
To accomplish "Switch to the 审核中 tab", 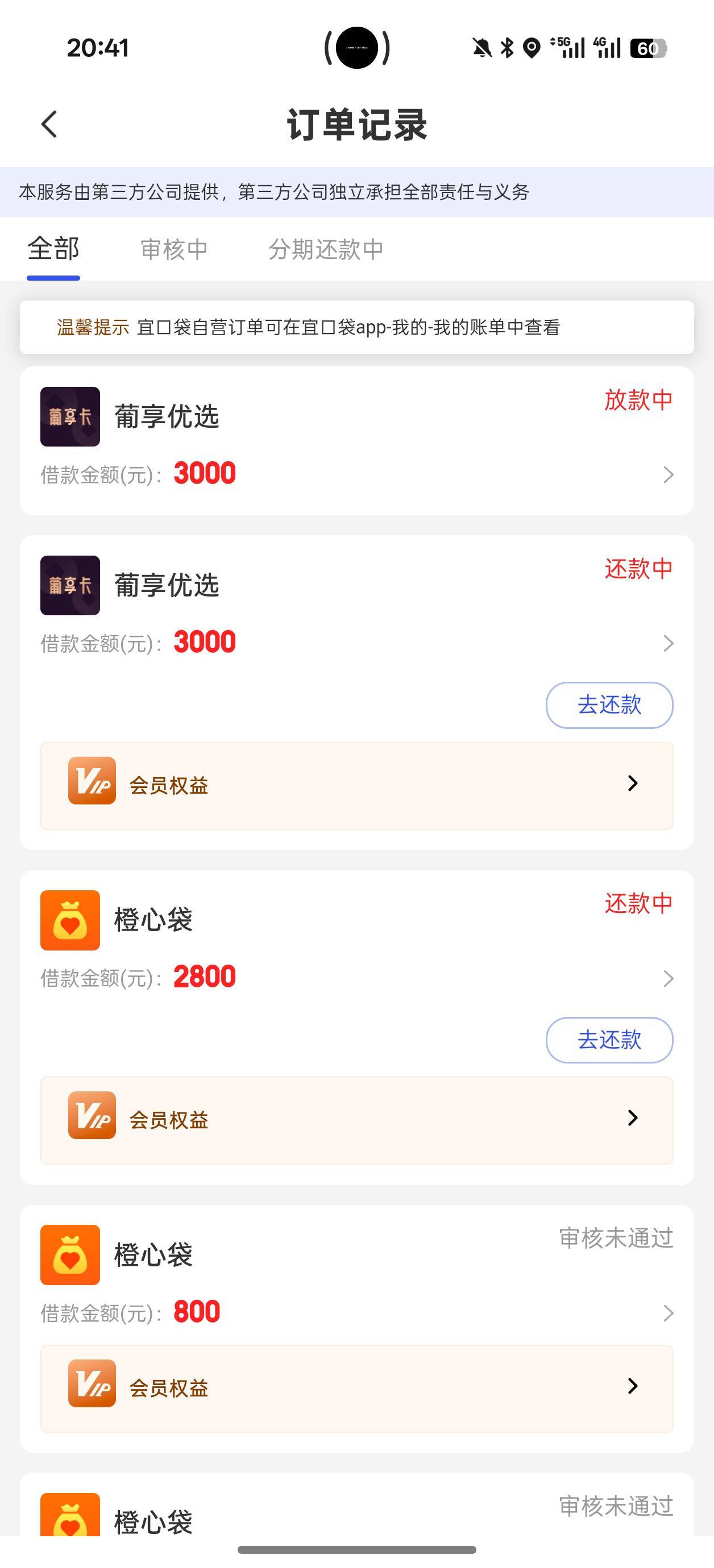I will (x=174, y=249).
